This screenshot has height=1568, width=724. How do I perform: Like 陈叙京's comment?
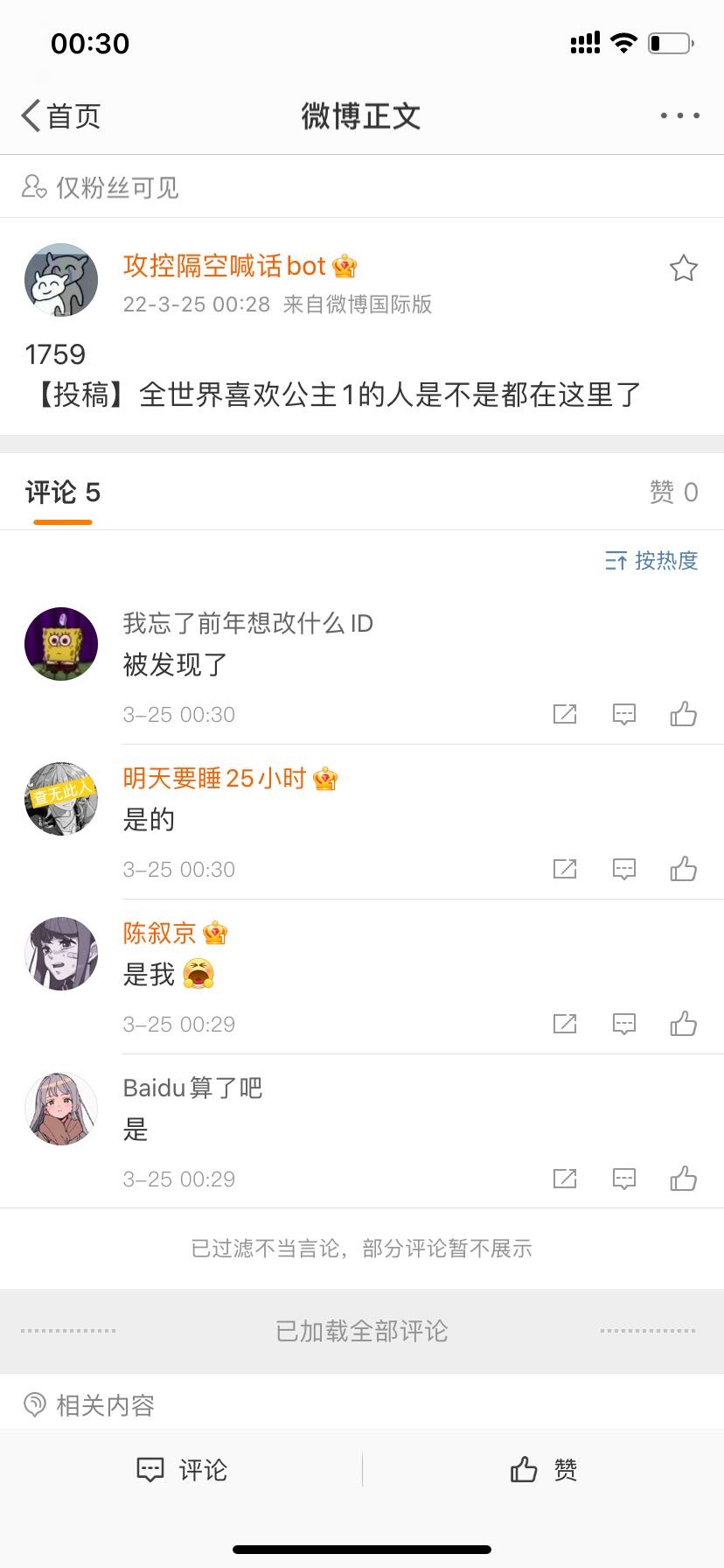(x=683, y=1024)
